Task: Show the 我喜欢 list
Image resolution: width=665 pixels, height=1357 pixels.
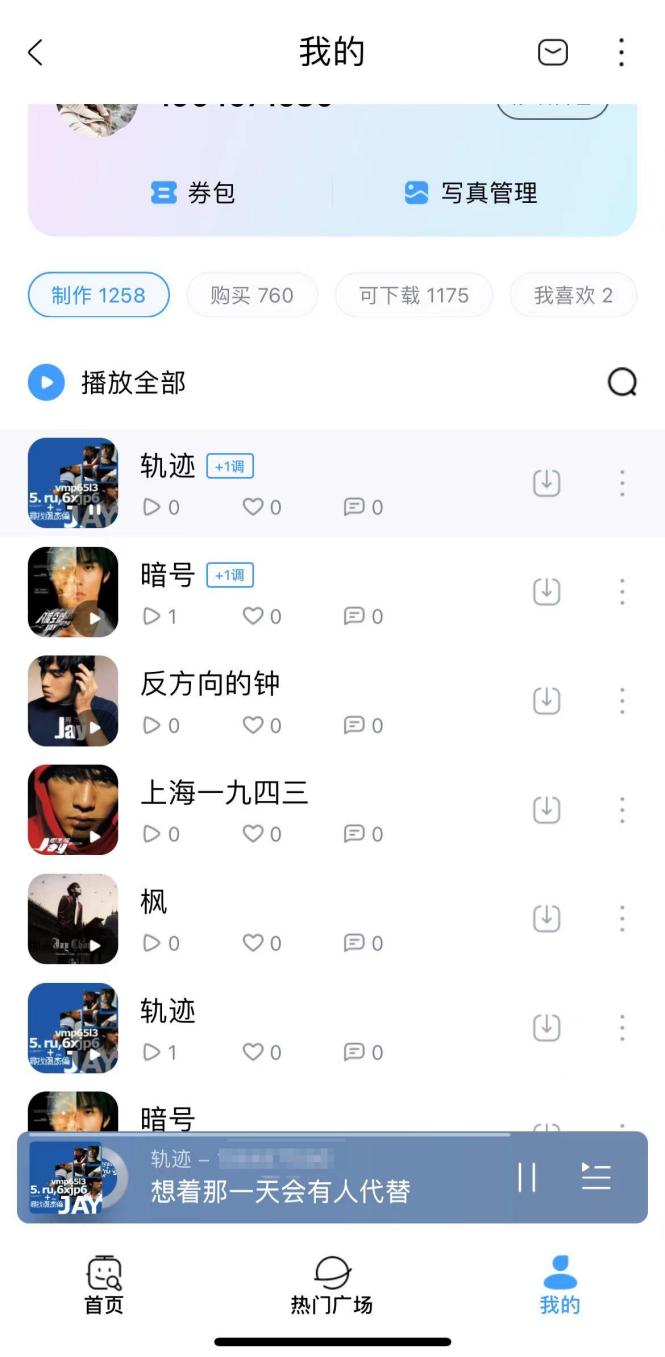Action: (572, 295)
